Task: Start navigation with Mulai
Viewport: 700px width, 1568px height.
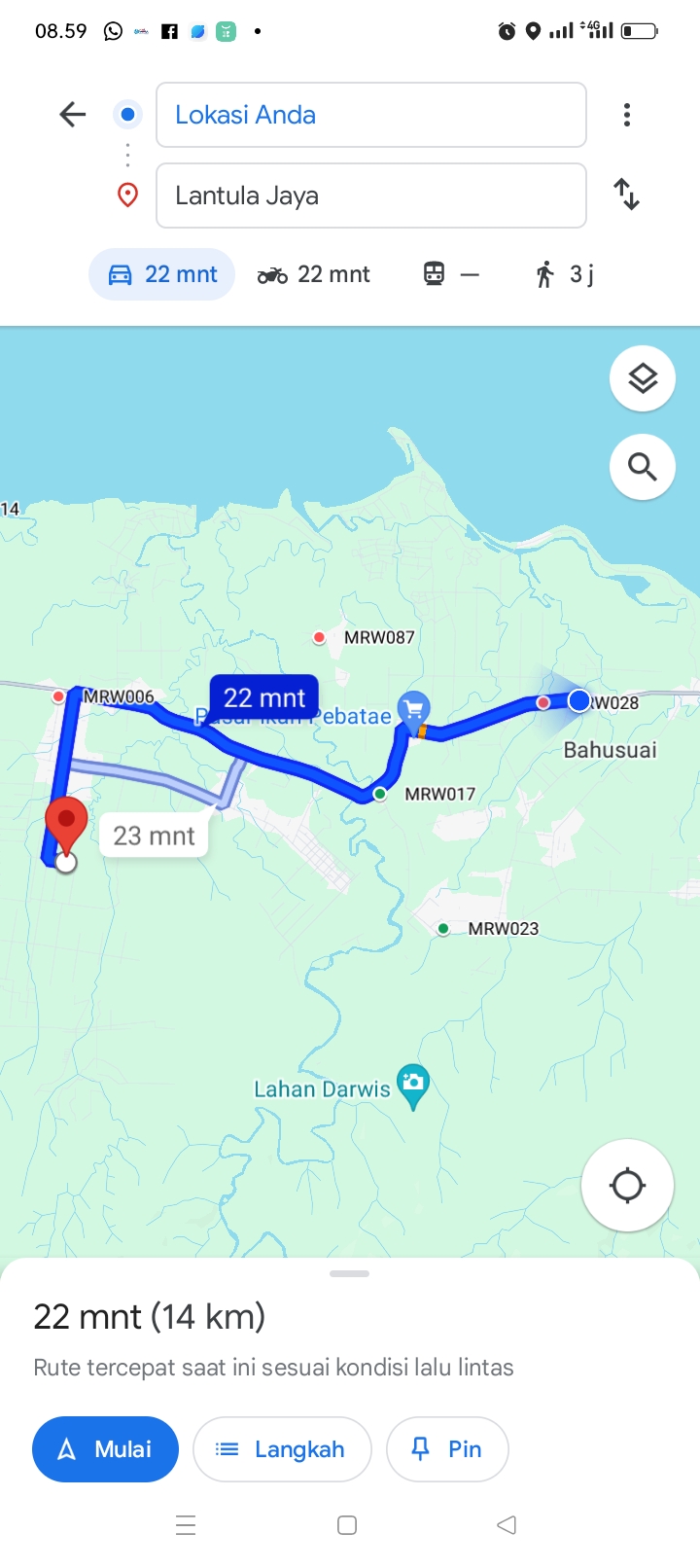Action: [105, 1449]
